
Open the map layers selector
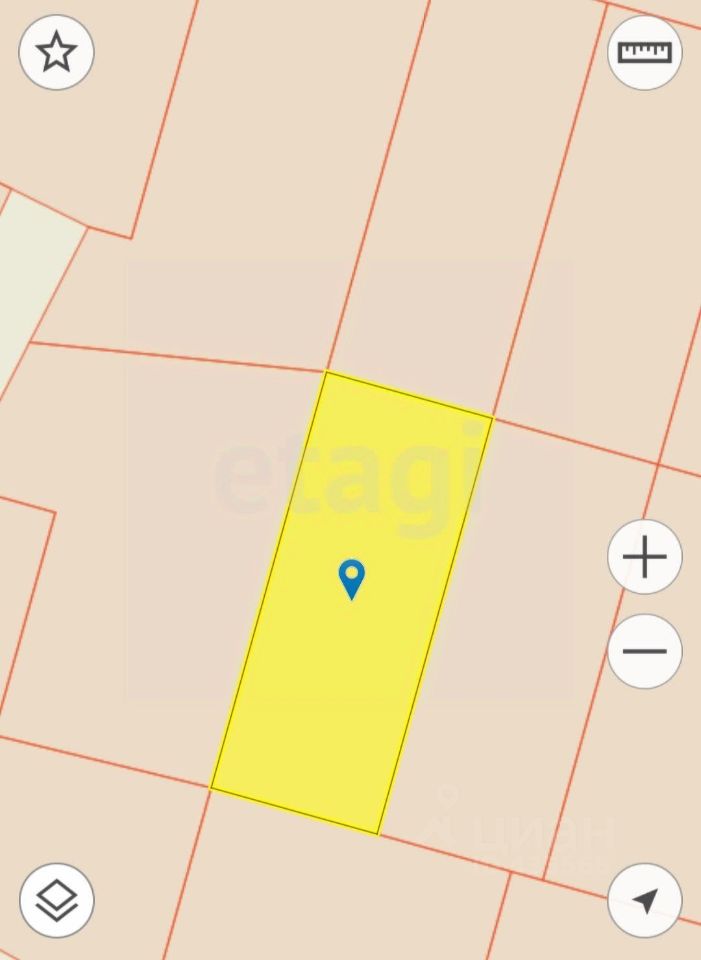point(56,900)
